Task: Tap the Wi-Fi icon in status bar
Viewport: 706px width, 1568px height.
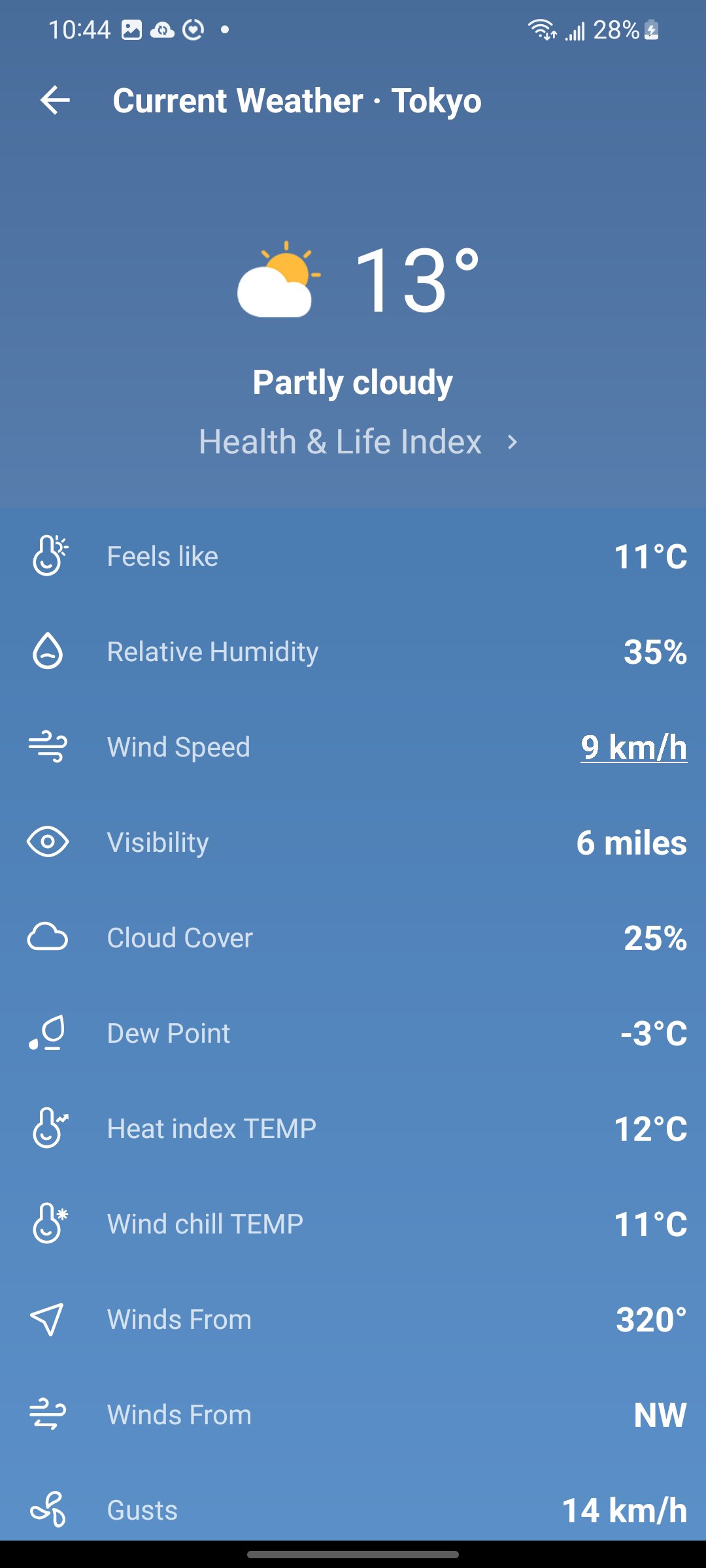Action: click(x=541, y=29)
